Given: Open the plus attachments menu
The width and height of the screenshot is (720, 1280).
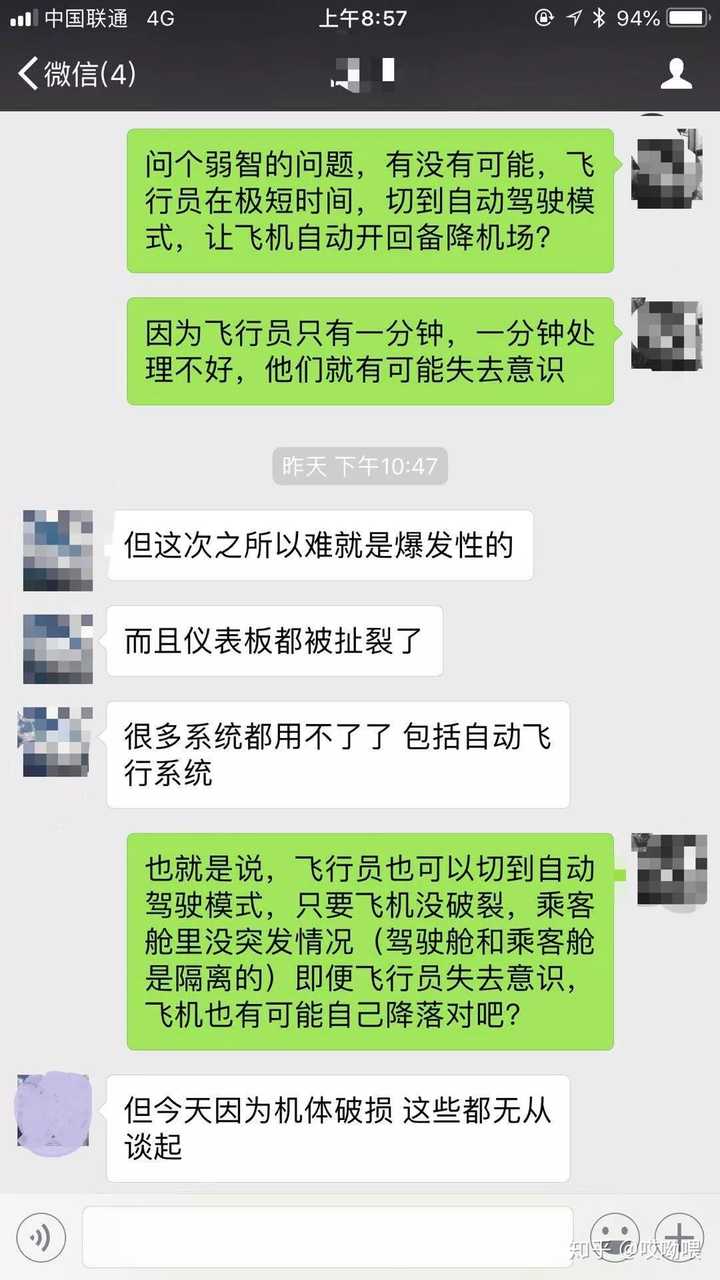Looking at the screenshot, I should click(679, 1238).
